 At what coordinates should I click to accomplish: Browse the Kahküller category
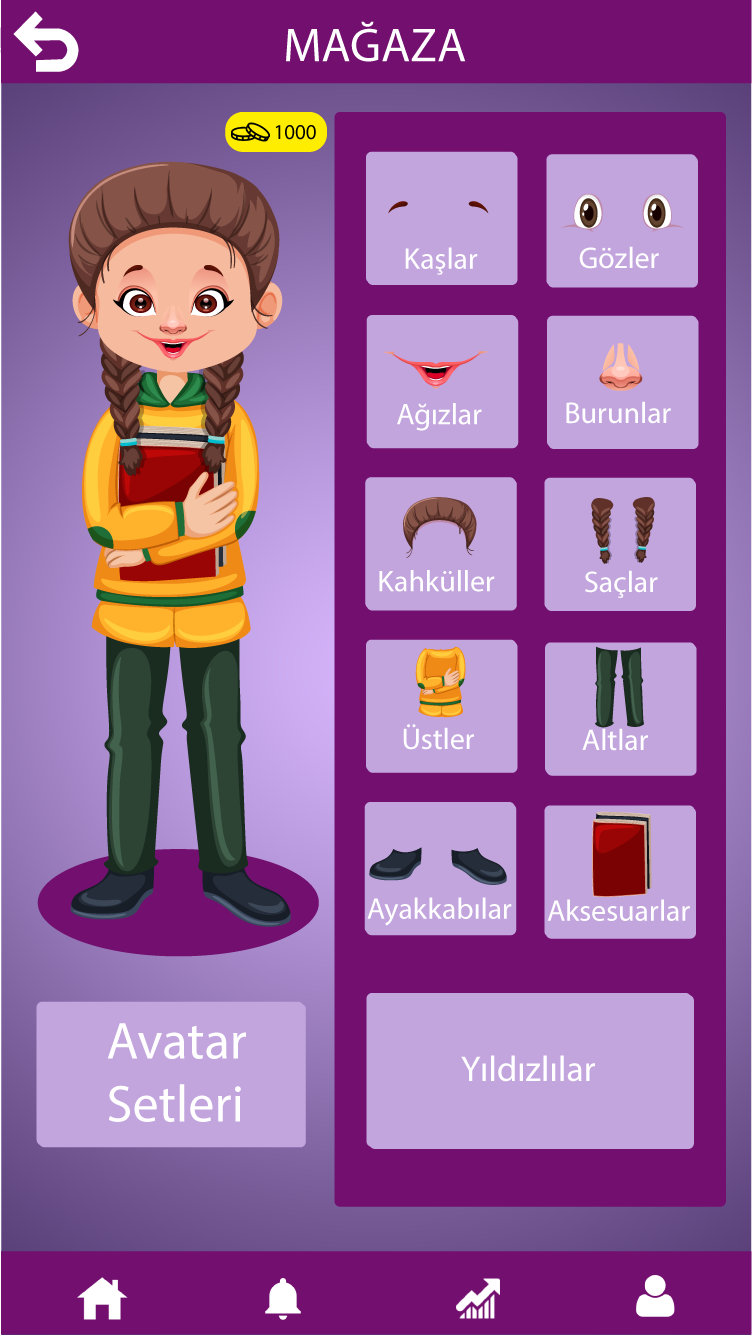click(441, 543)
